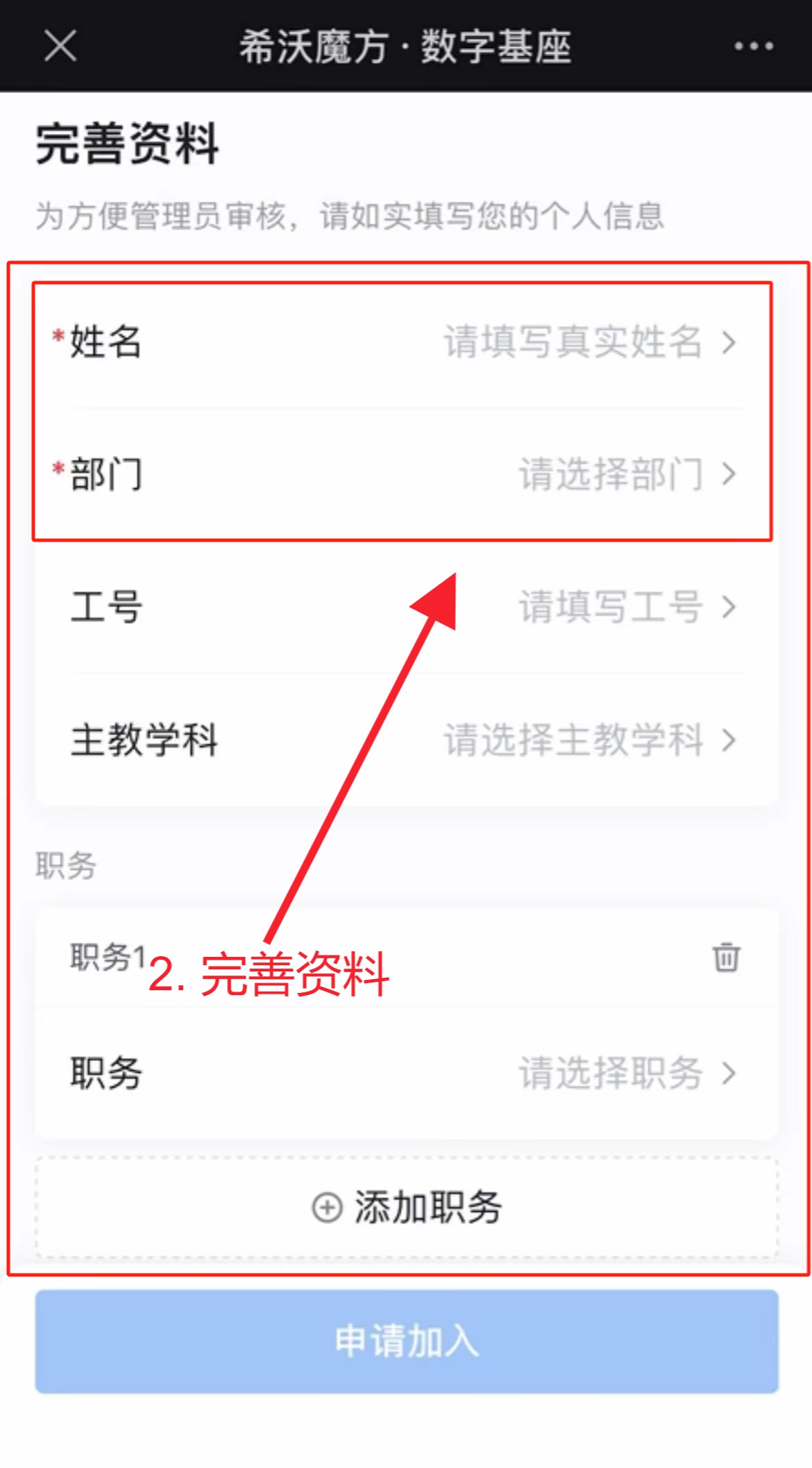
Task: Open the three-dot overflow menu
Action: pos(754,47)
